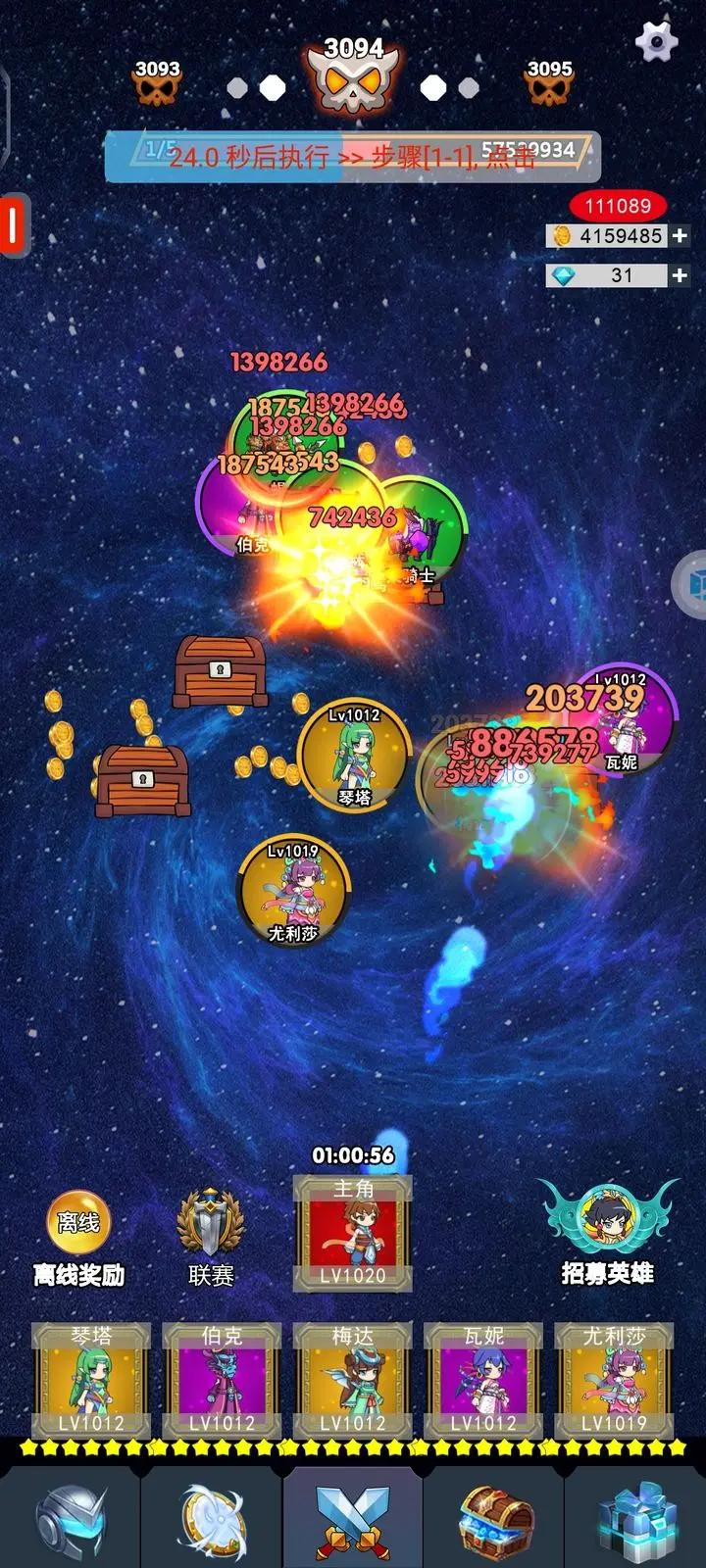
Task: Select hero card 伯克
Action: 222,1379
